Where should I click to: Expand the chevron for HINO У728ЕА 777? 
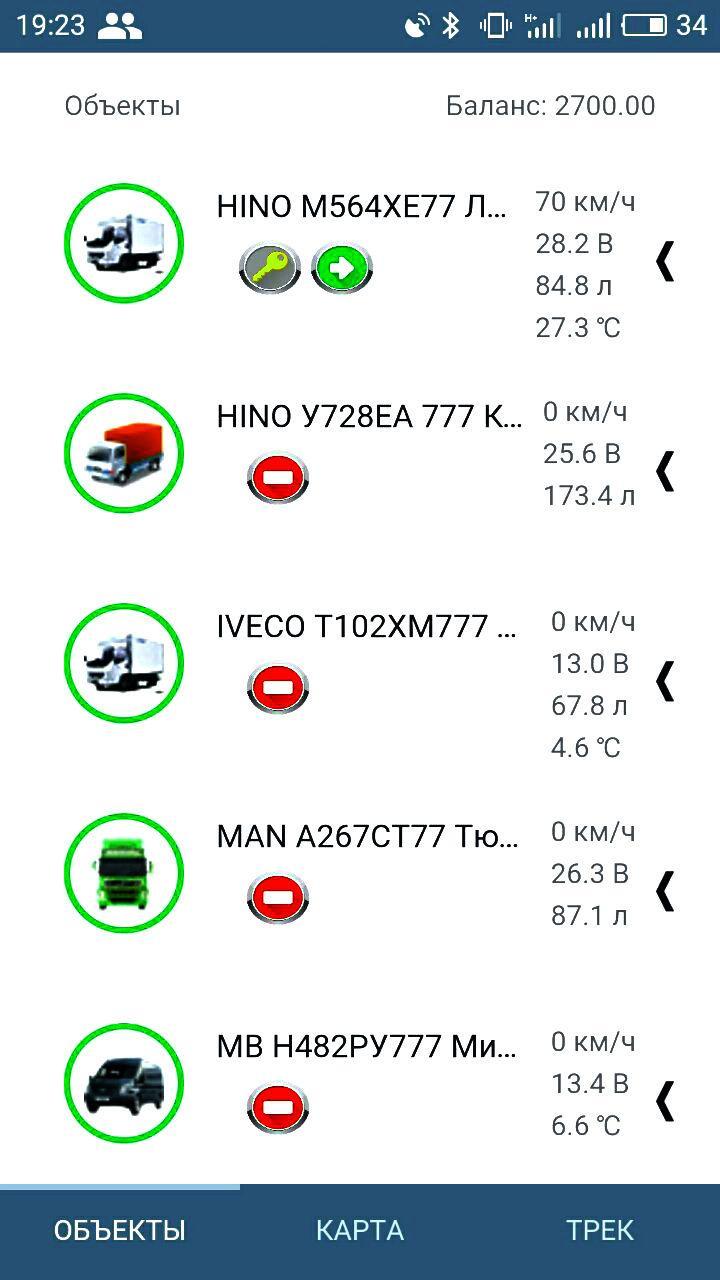(665, 471)
